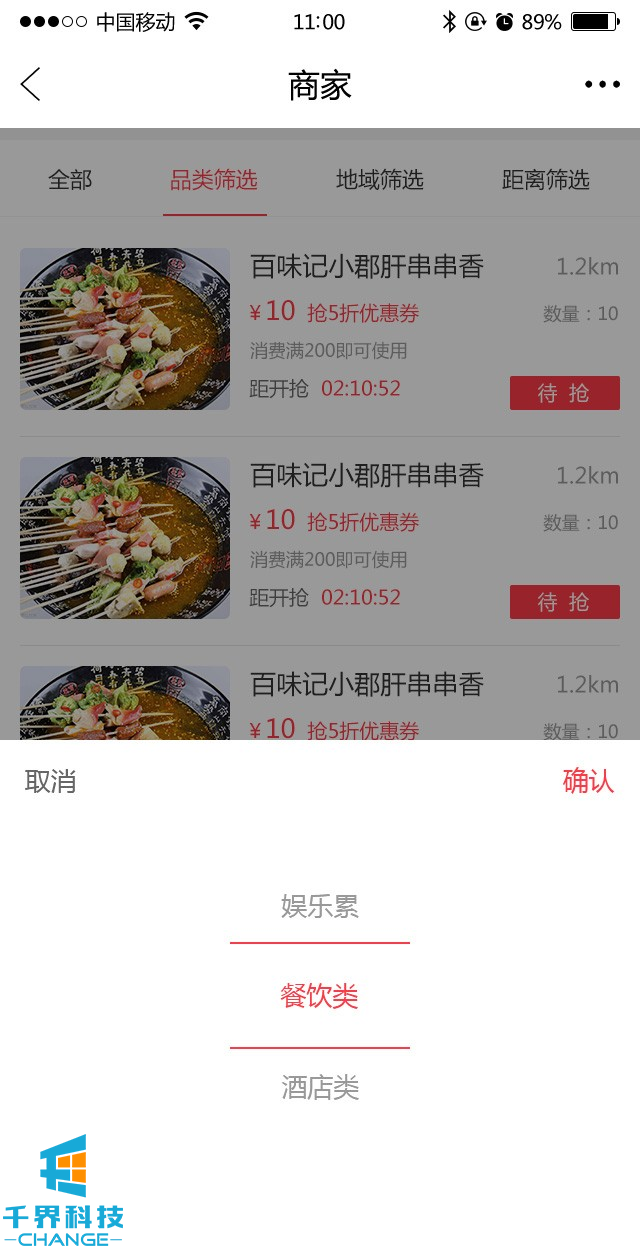Select 娱乐累 in the category picker
The image size is (640, 1250).
coord(320,907)
